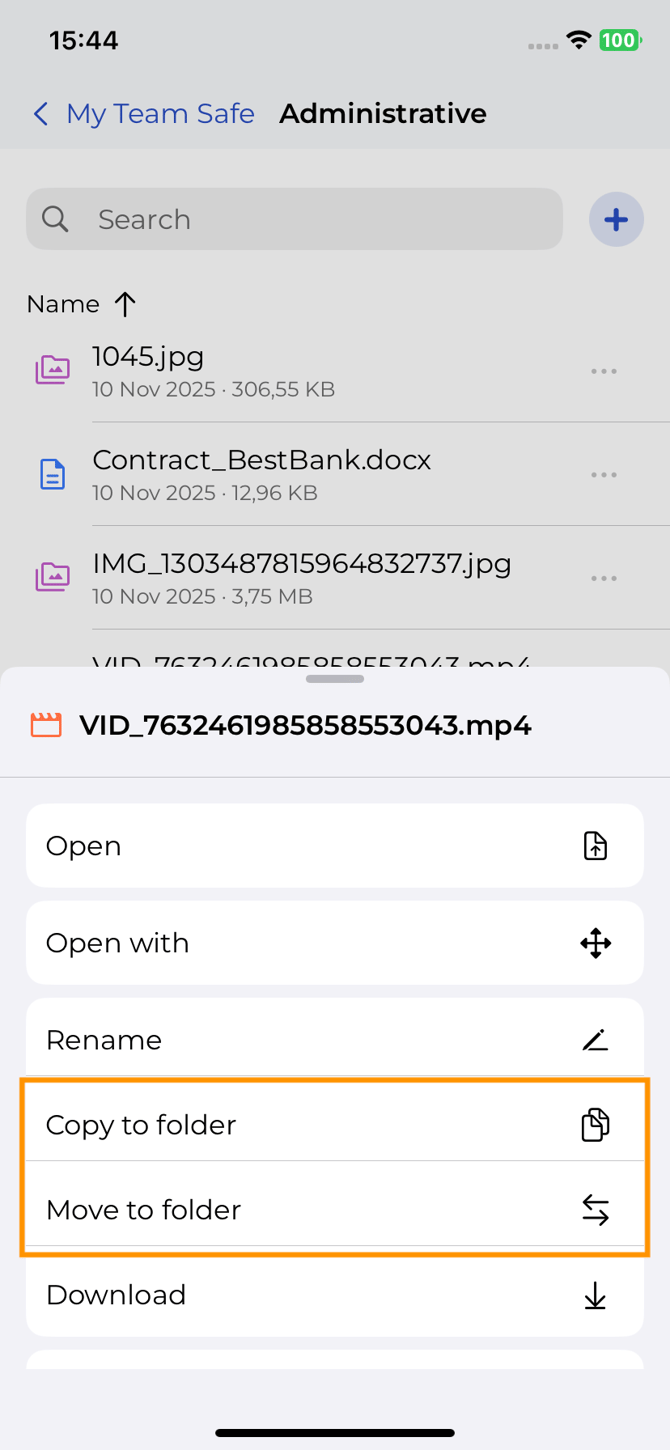Viewport: 670px width, 1450px height.
Task: Open options for Contract_BestBank.docx
Action: pyautogui.click(x=603, y=475)
